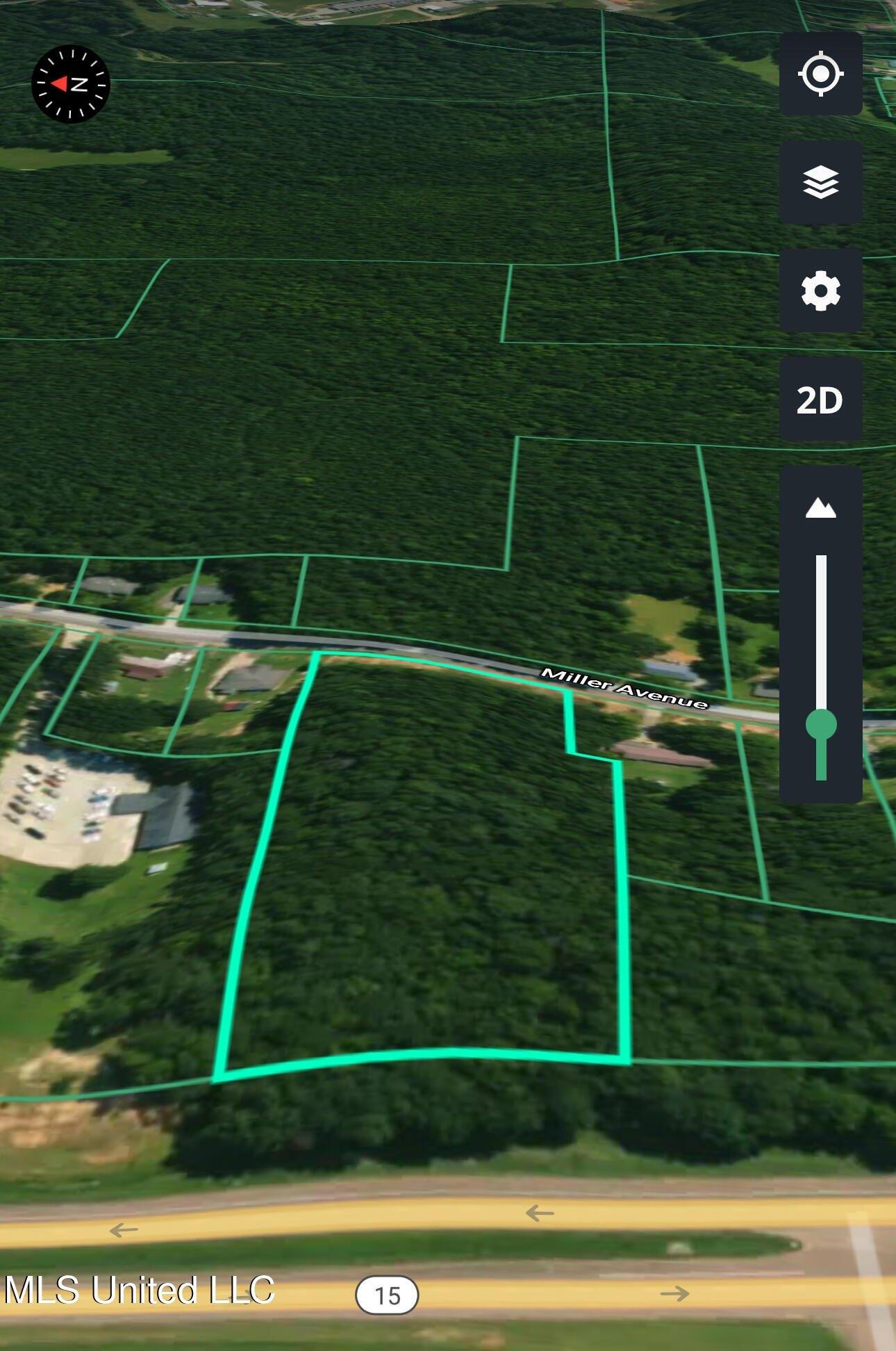Open the map layers menu
Viewport: 896px width, 1351px height.
[820, 182]
